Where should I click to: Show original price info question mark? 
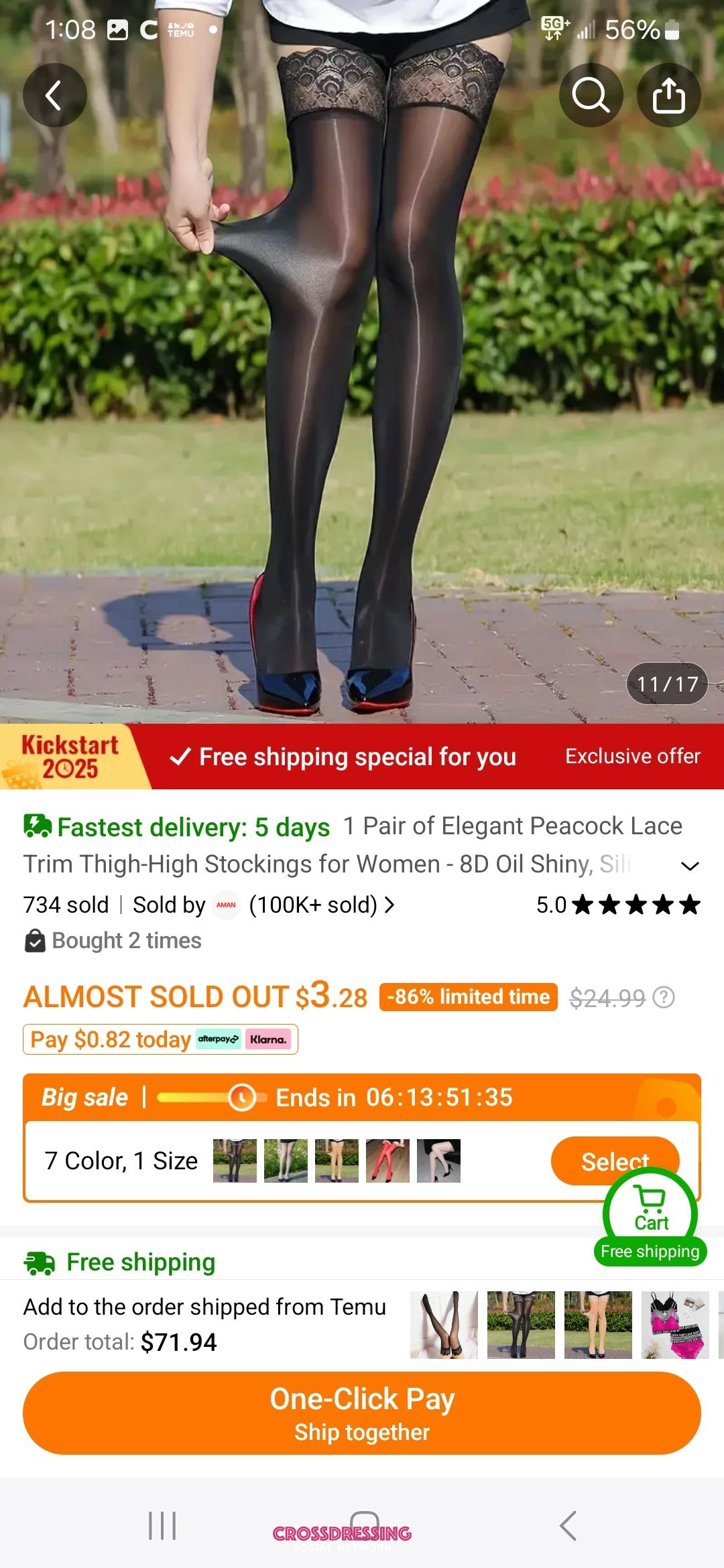pos(664,998)
